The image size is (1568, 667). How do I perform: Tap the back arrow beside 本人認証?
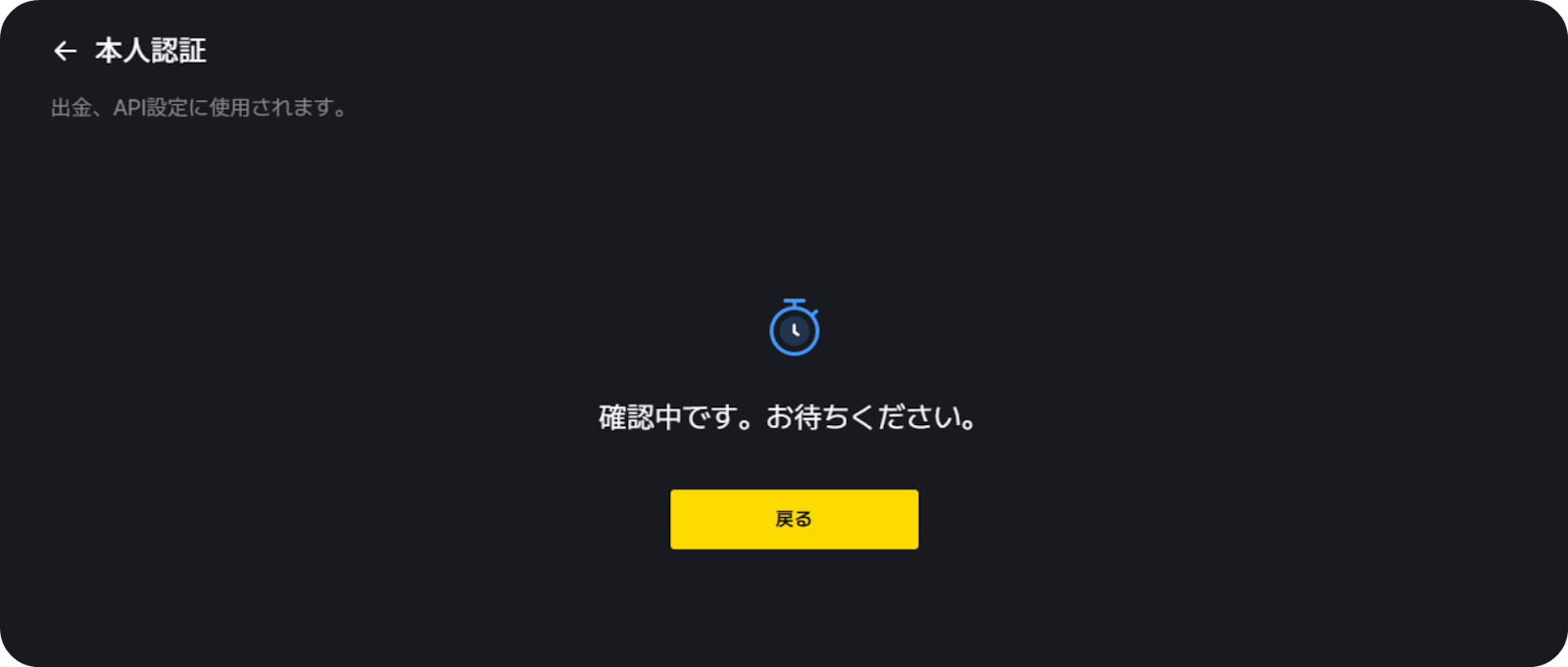pos(65,51)
